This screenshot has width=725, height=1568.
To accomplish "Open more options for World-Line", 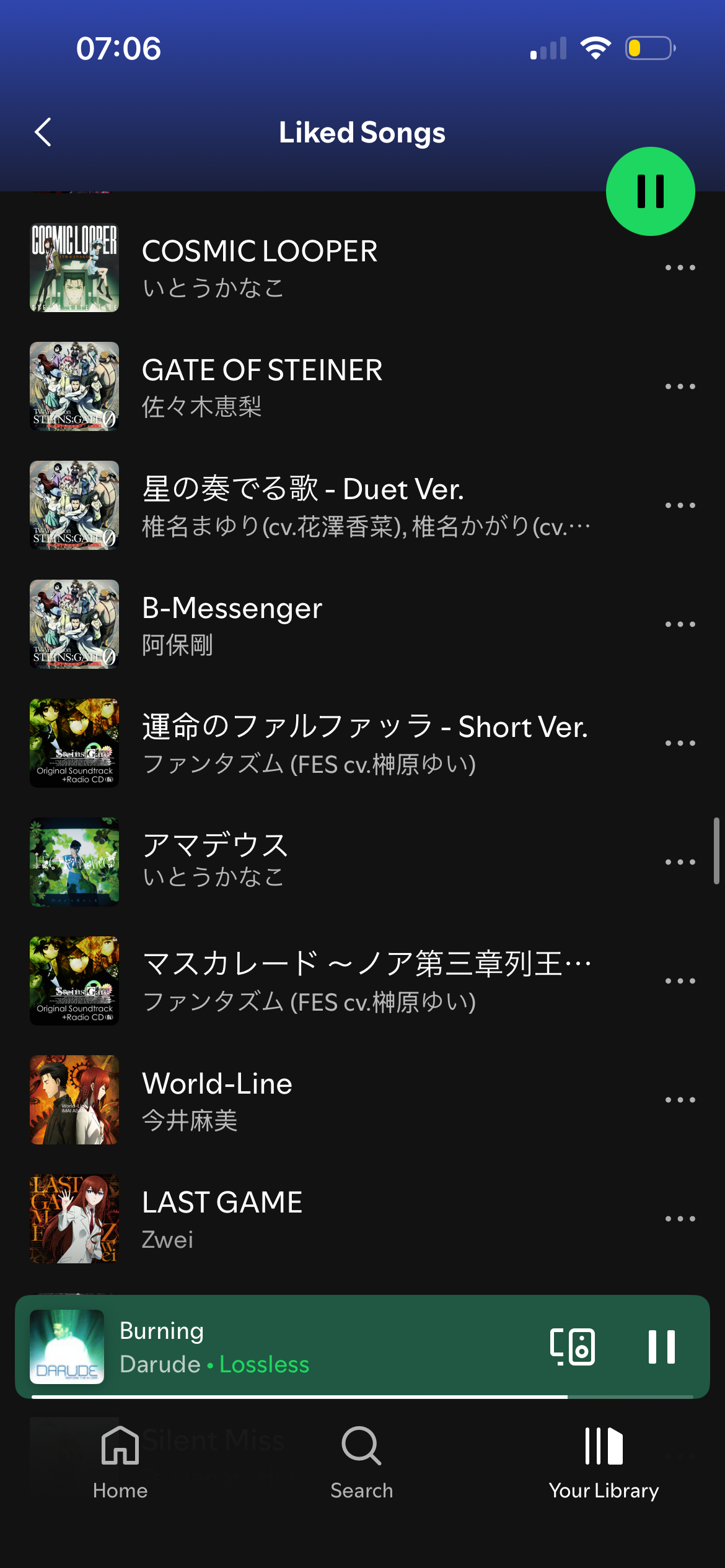I will 680,1100.
